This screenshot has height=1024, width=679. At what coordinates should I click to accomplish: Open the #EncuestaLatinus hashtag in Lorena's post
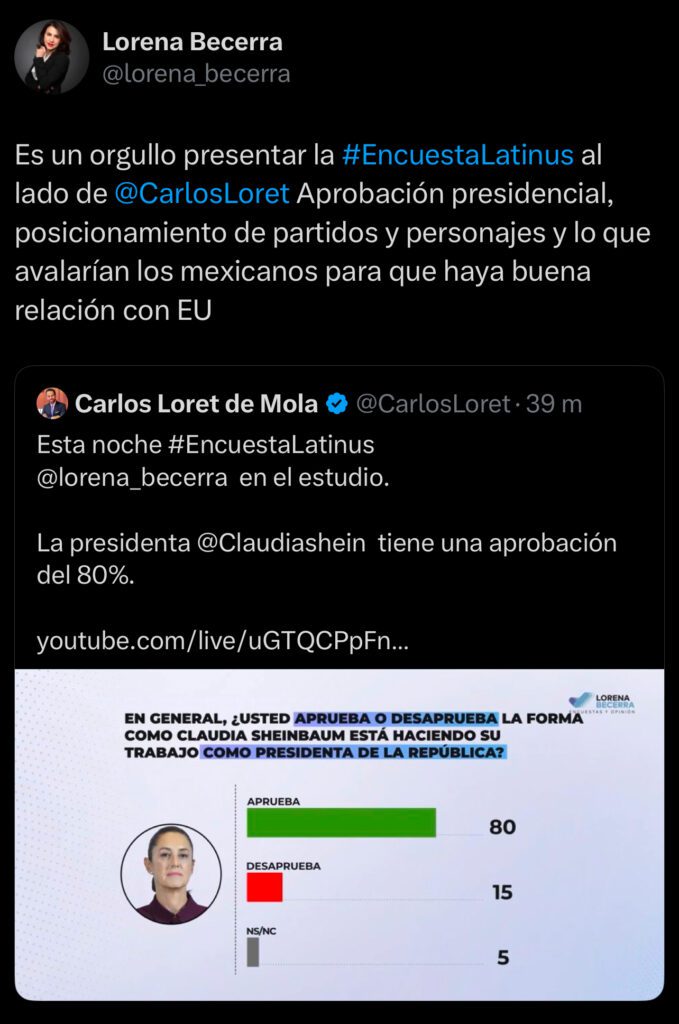pyautogui.click(x=457, y=155)
